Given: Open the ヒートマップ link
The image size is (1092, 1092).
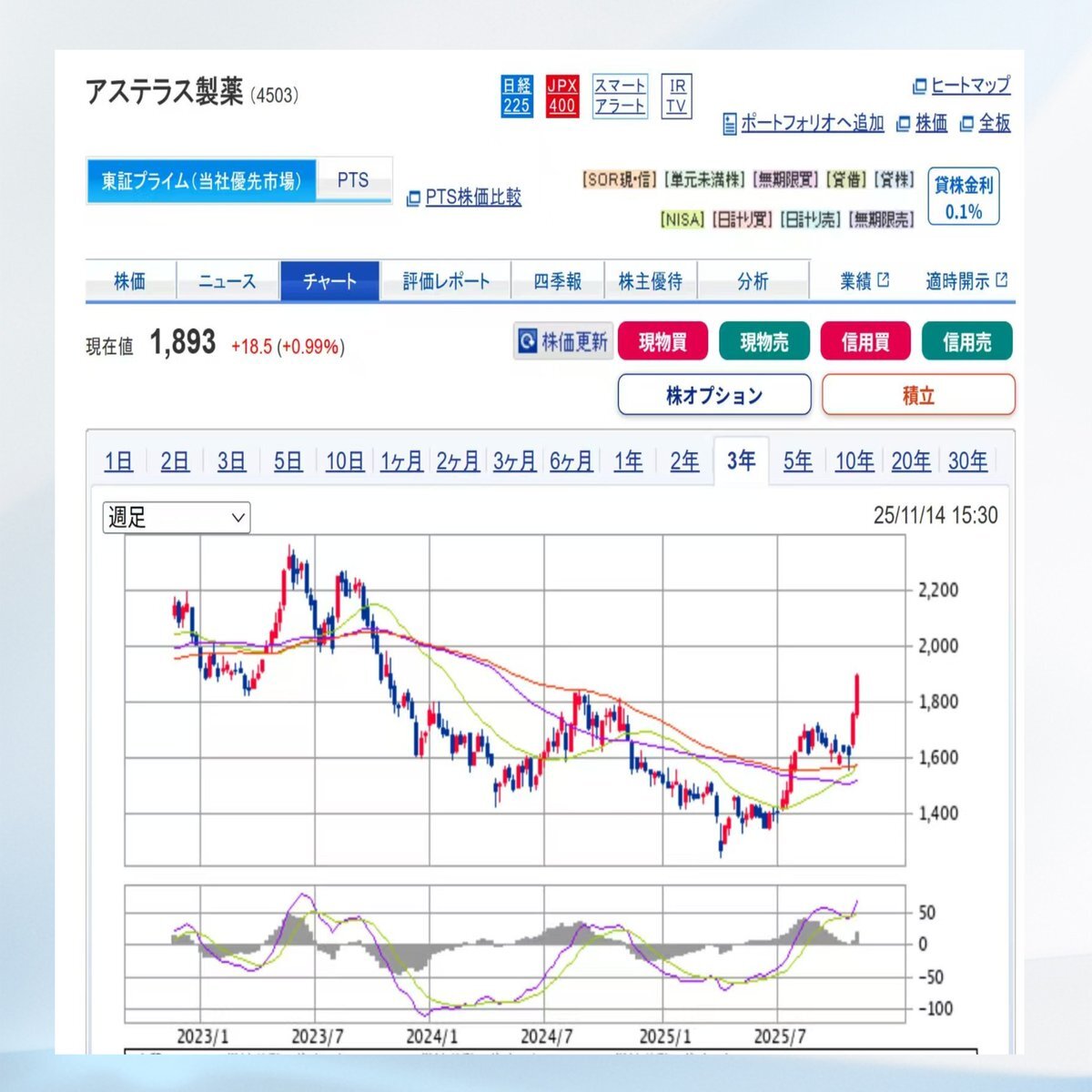Looking at the screenshot, I should pyautogui.click(x=970, y=86).
